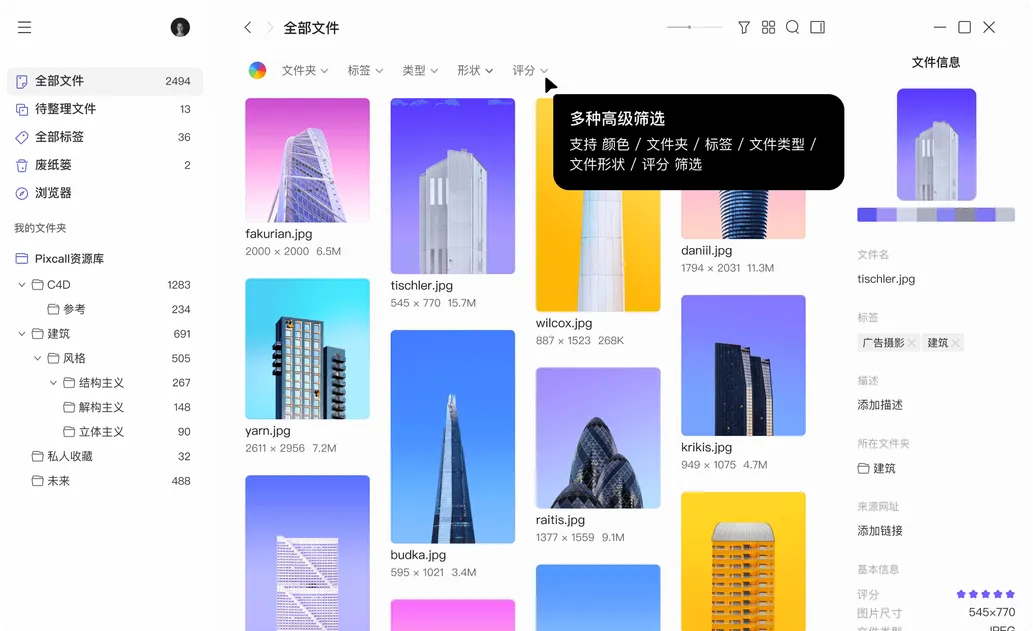Filter by color using the color wheel

click(x=257, y=70)
